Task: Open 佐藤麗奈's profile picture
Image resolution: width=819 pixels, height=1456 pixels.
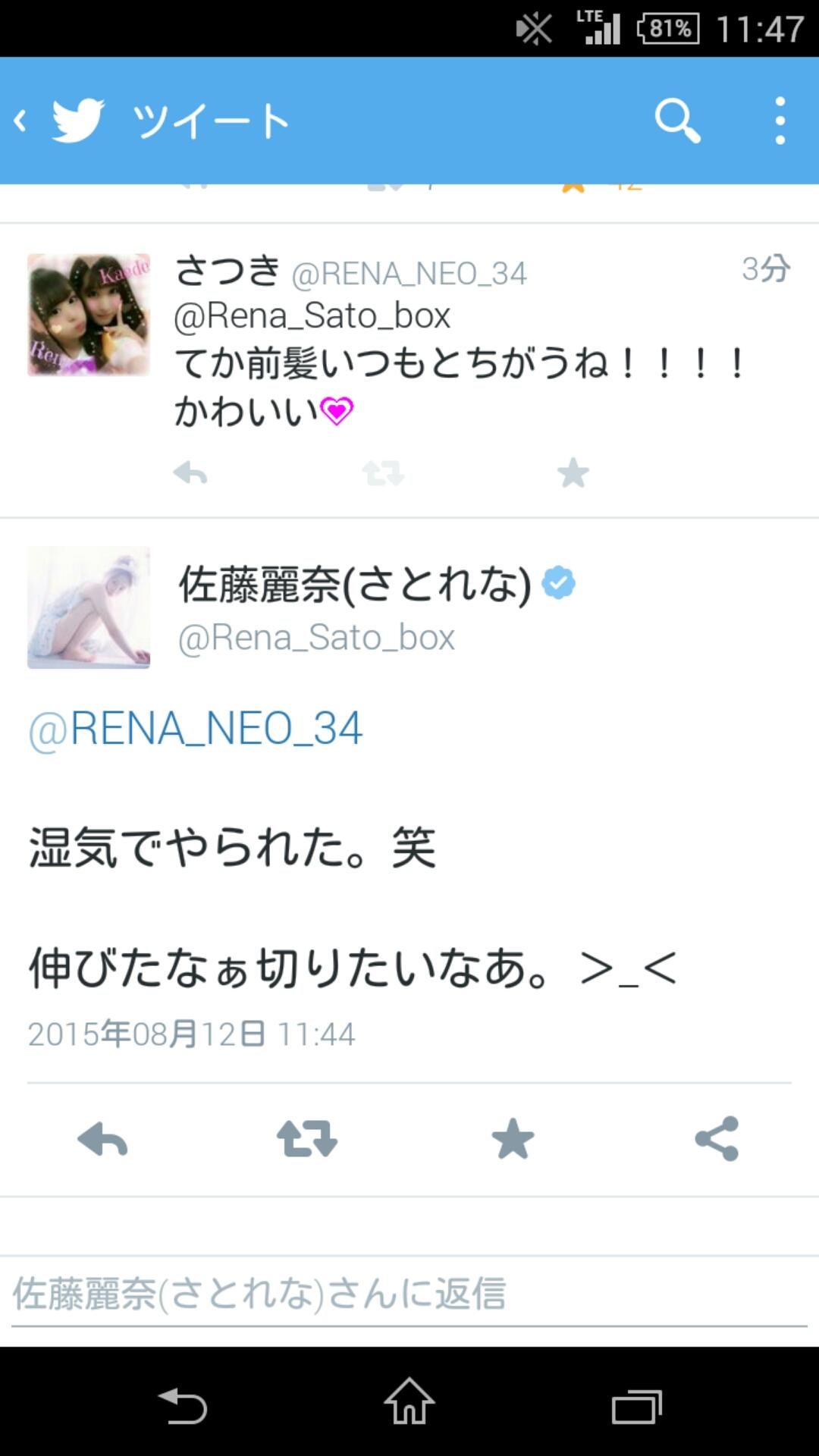Action: coord(89,607)
